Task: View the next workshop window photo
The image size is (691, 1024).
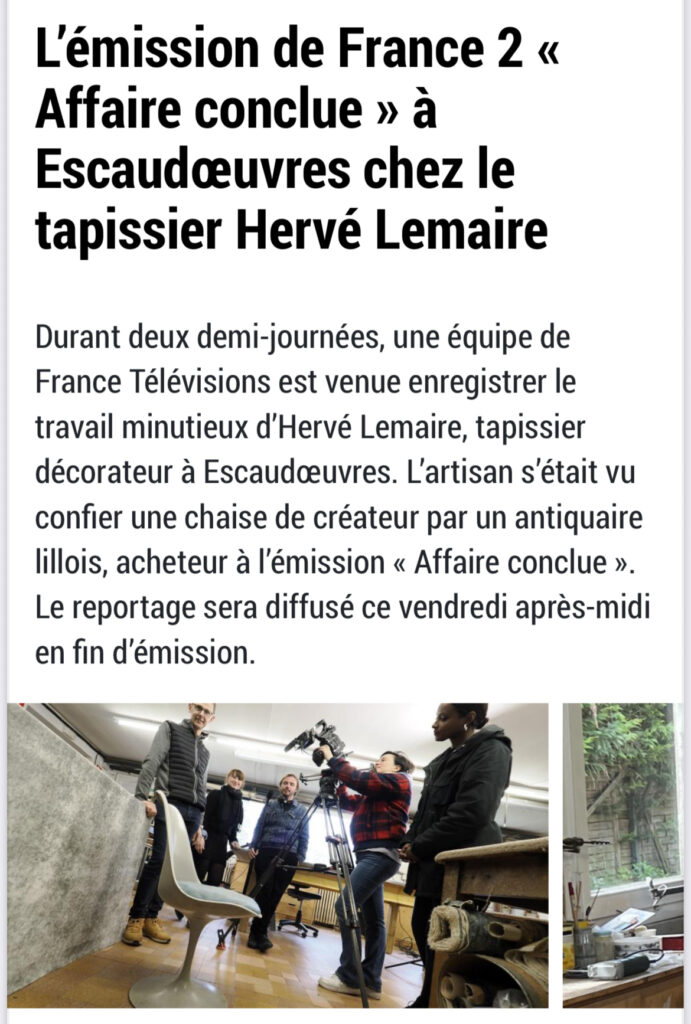Action: 622,855
